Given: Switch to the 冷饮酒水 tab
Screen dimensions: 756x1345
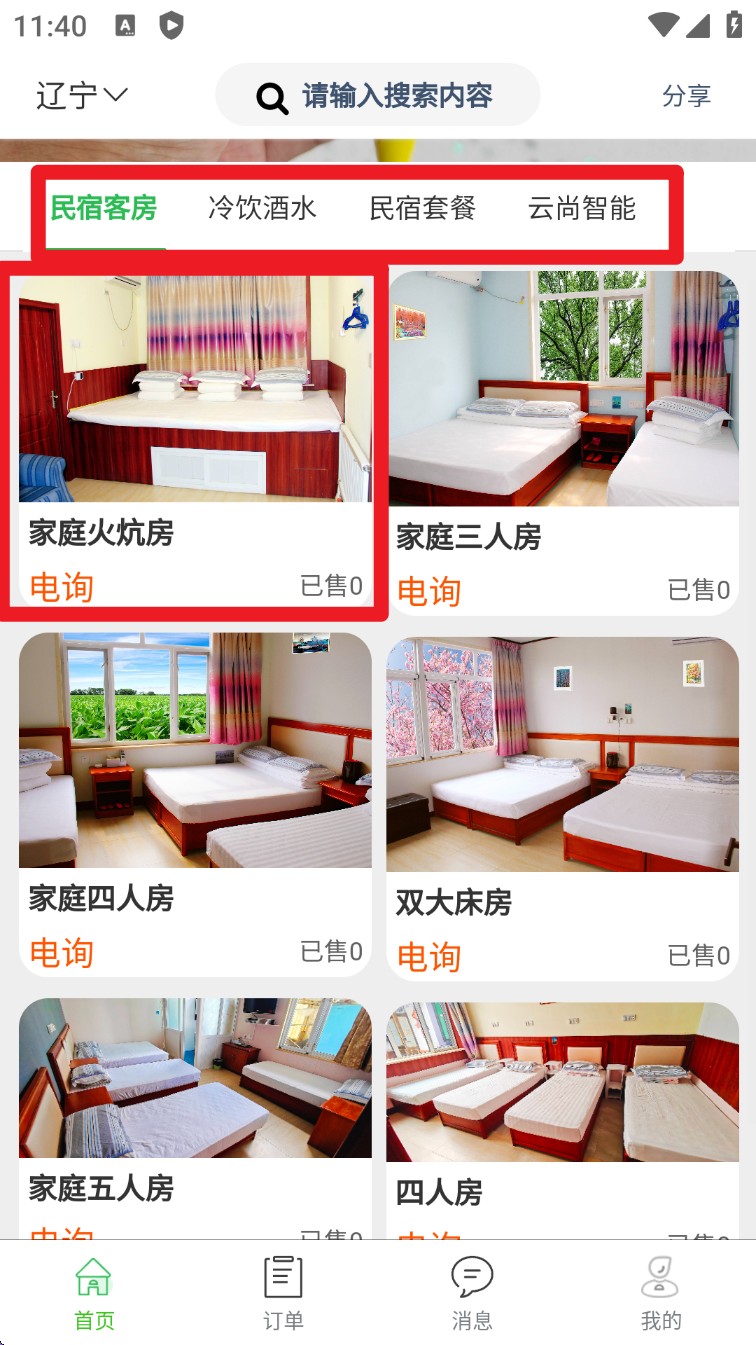Looking at the screenshot, I should click(262, 208).
